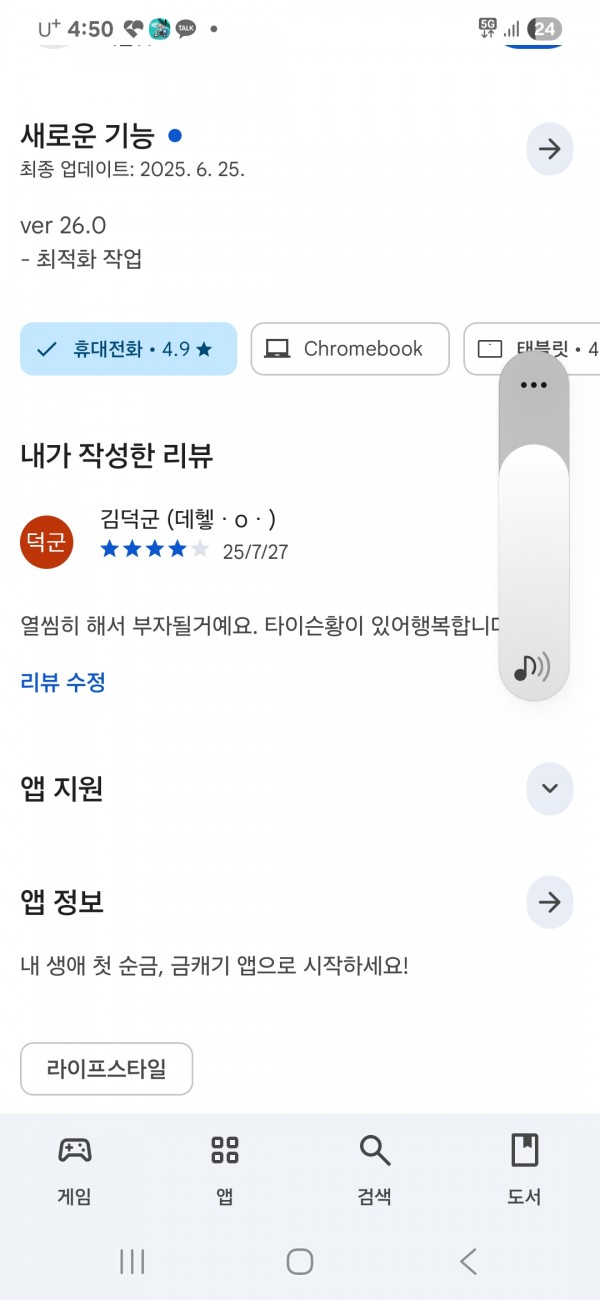Expand the 앱 지원 section

click(x=549, y=788)
